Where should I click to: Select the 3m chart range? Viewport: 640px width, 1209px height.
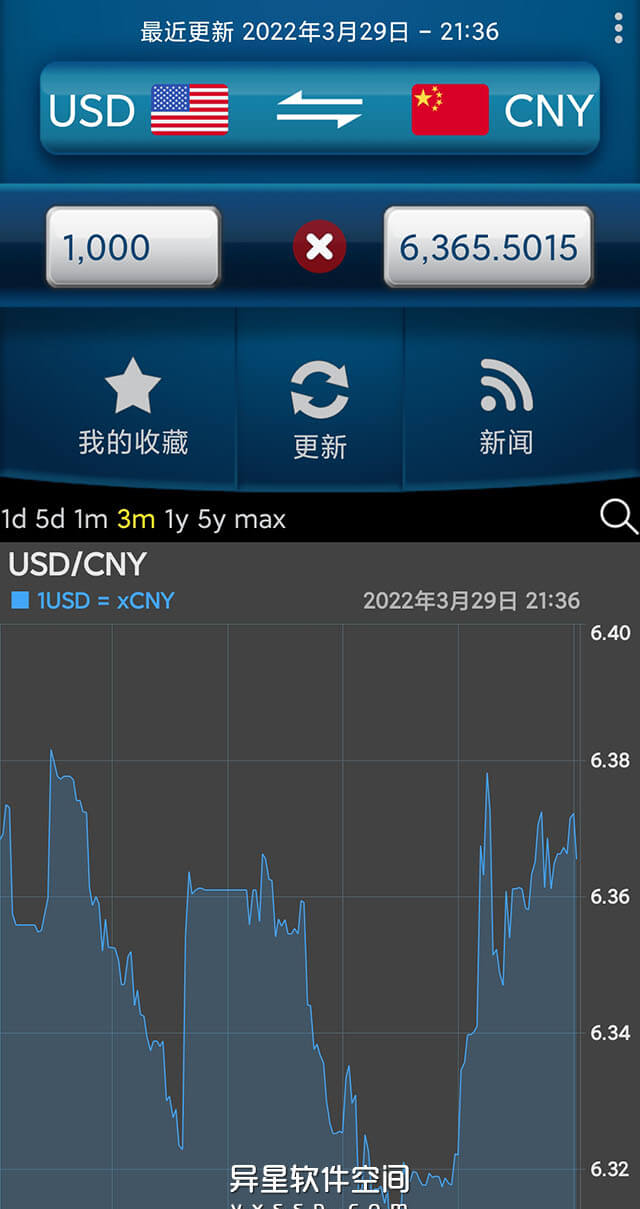(x=136, y=519)
